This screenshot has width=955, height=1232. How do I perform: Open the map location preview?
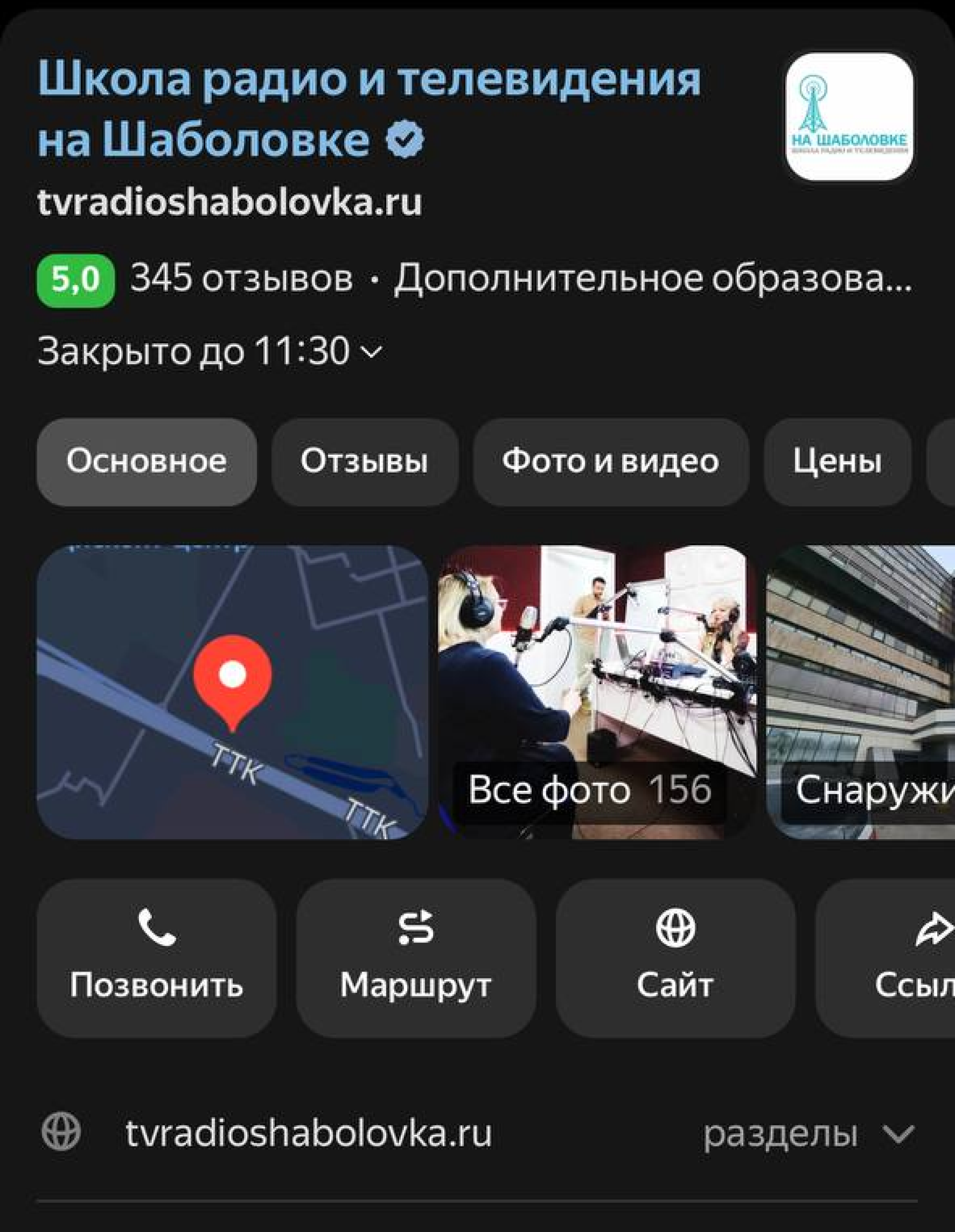click(232, 692)
